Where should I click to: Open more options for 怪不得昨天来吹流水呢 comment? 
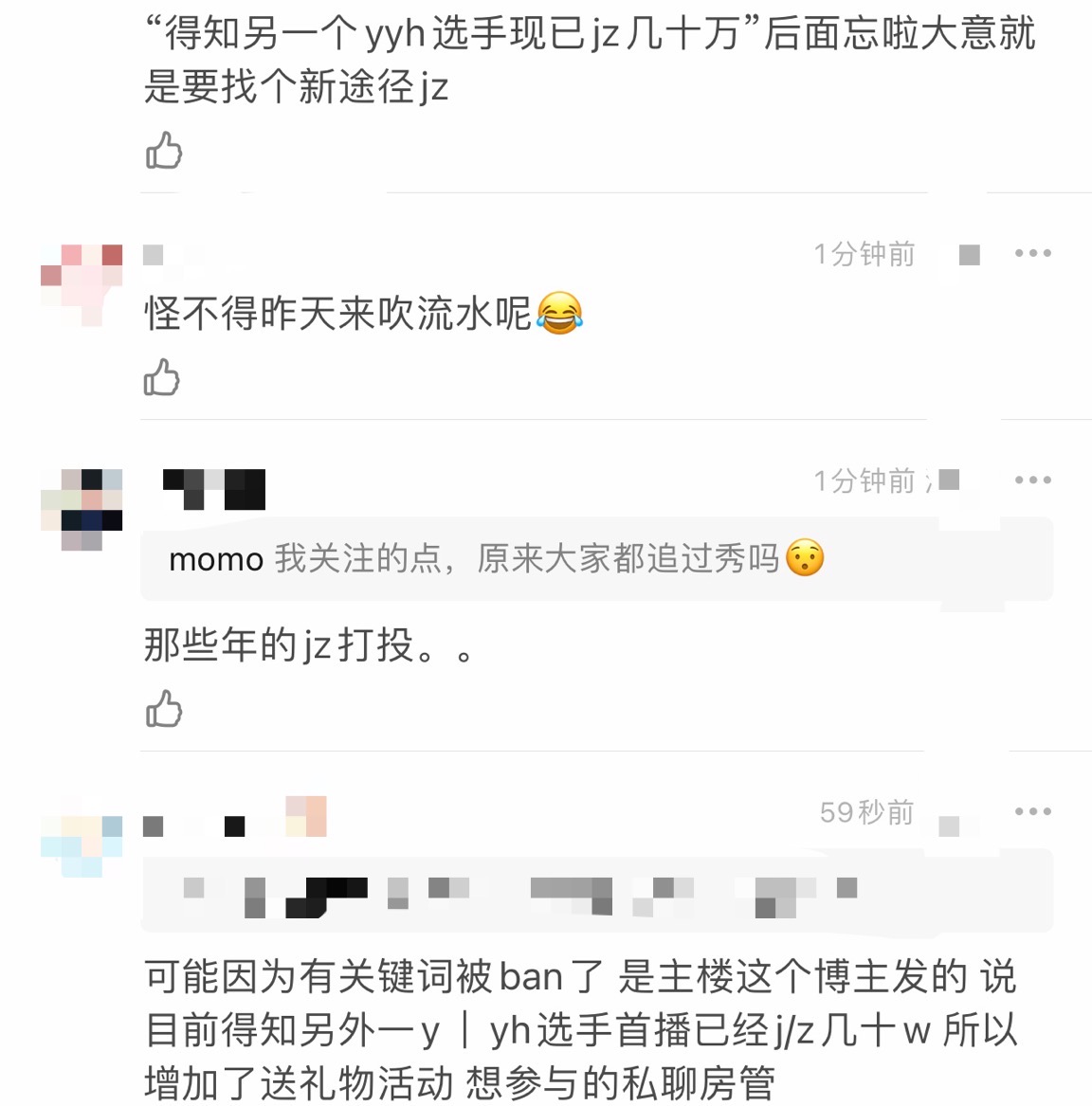1032,253
